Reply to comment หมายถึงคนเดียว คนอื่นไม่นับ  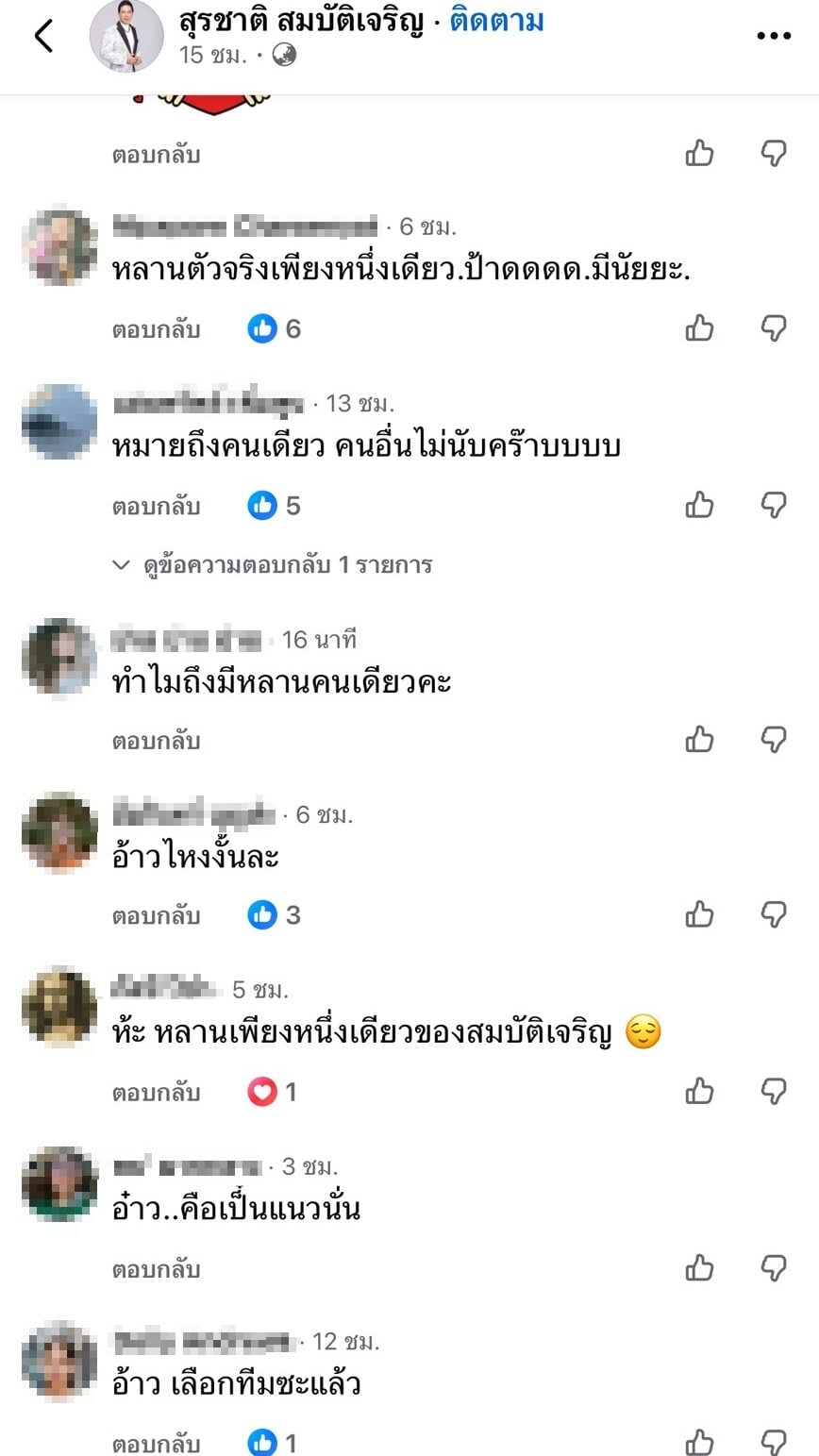[x=156, y=506]
